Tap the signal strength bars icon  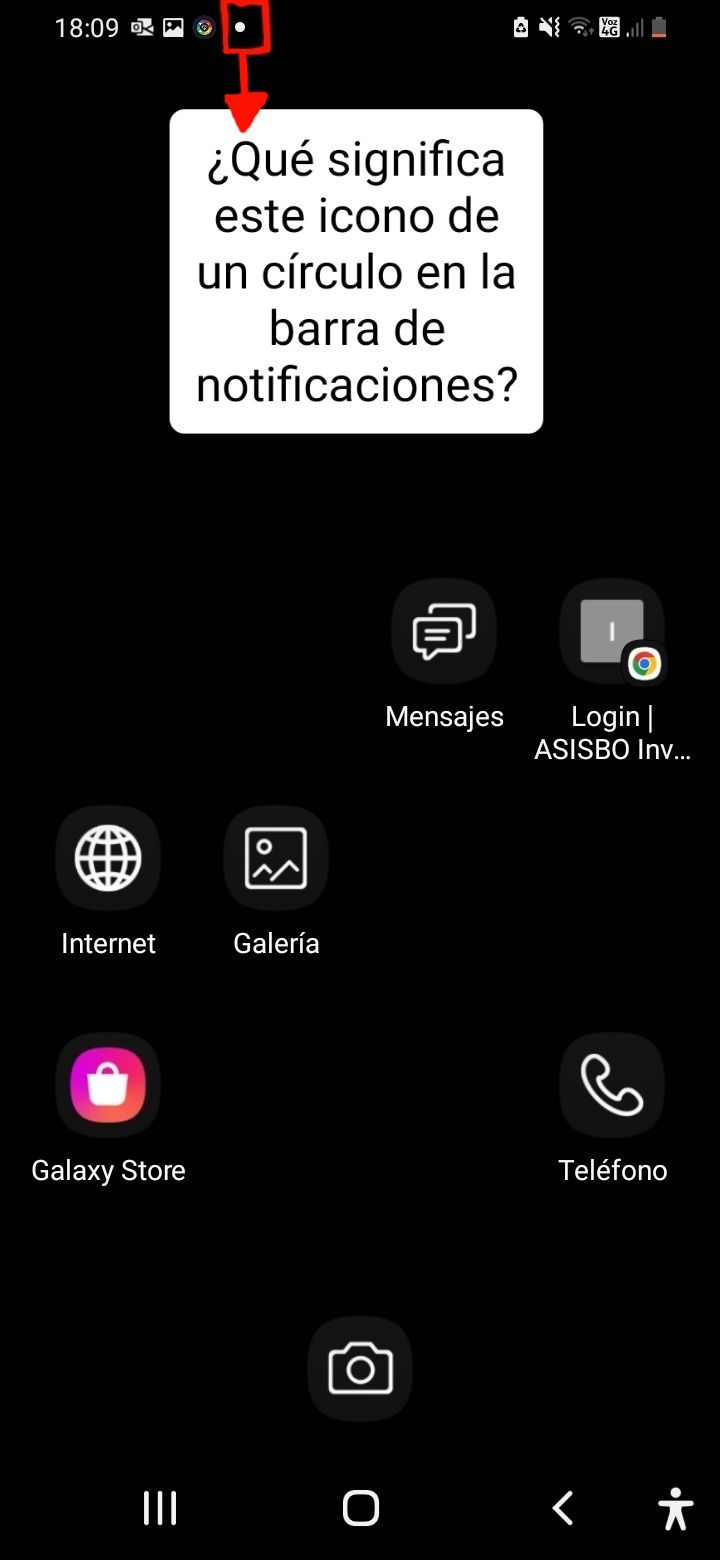coord(633,27)
